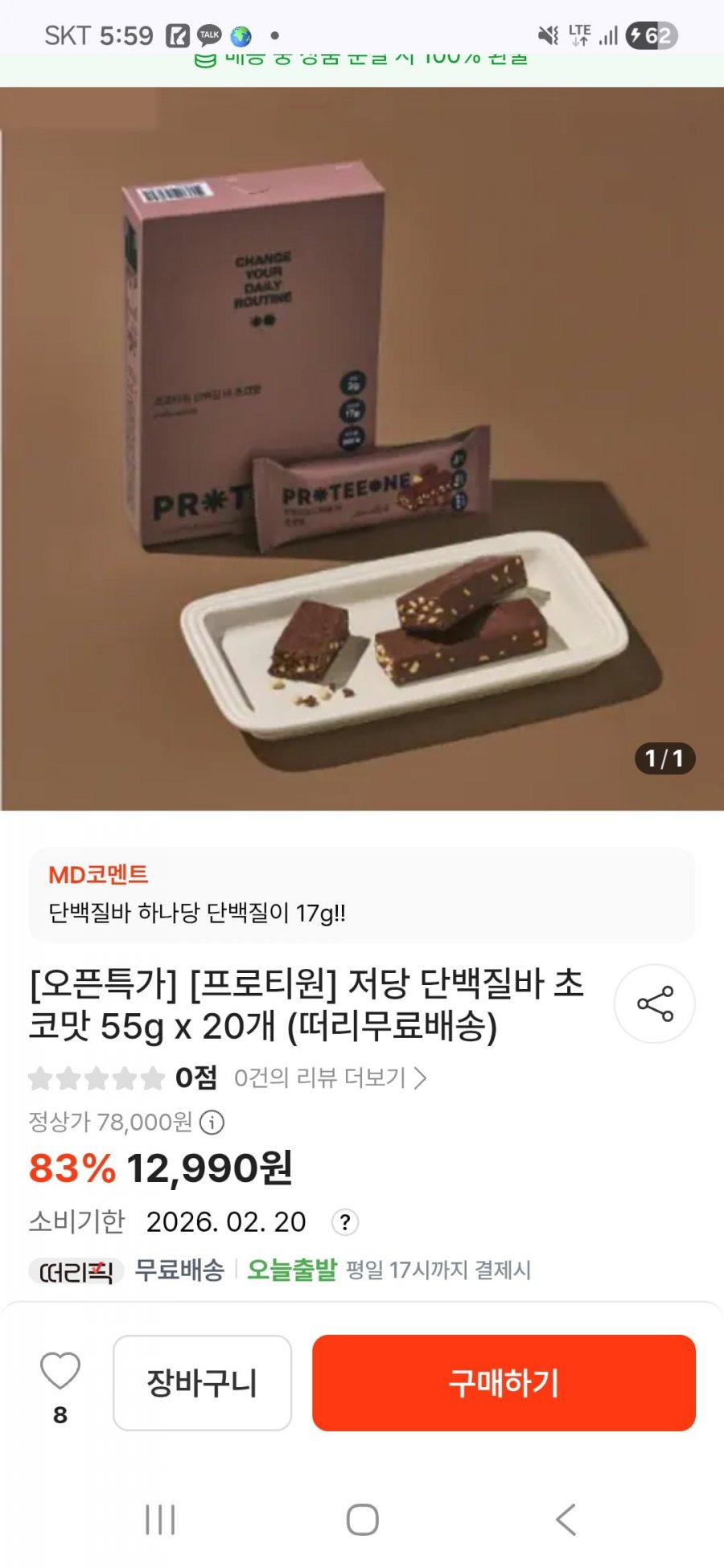Tap 장바구니 to add to cart

202,1382
